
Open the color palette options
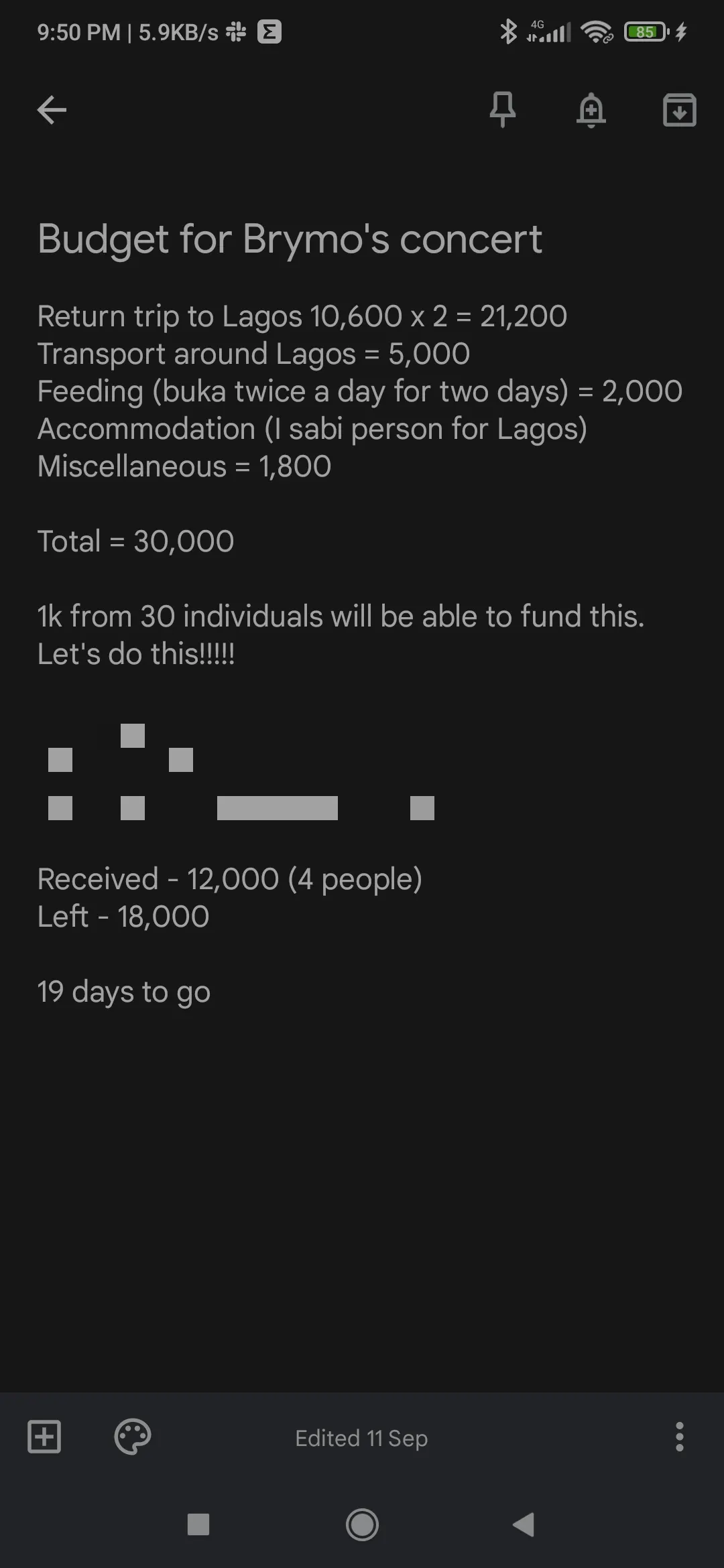[133, 1437]
